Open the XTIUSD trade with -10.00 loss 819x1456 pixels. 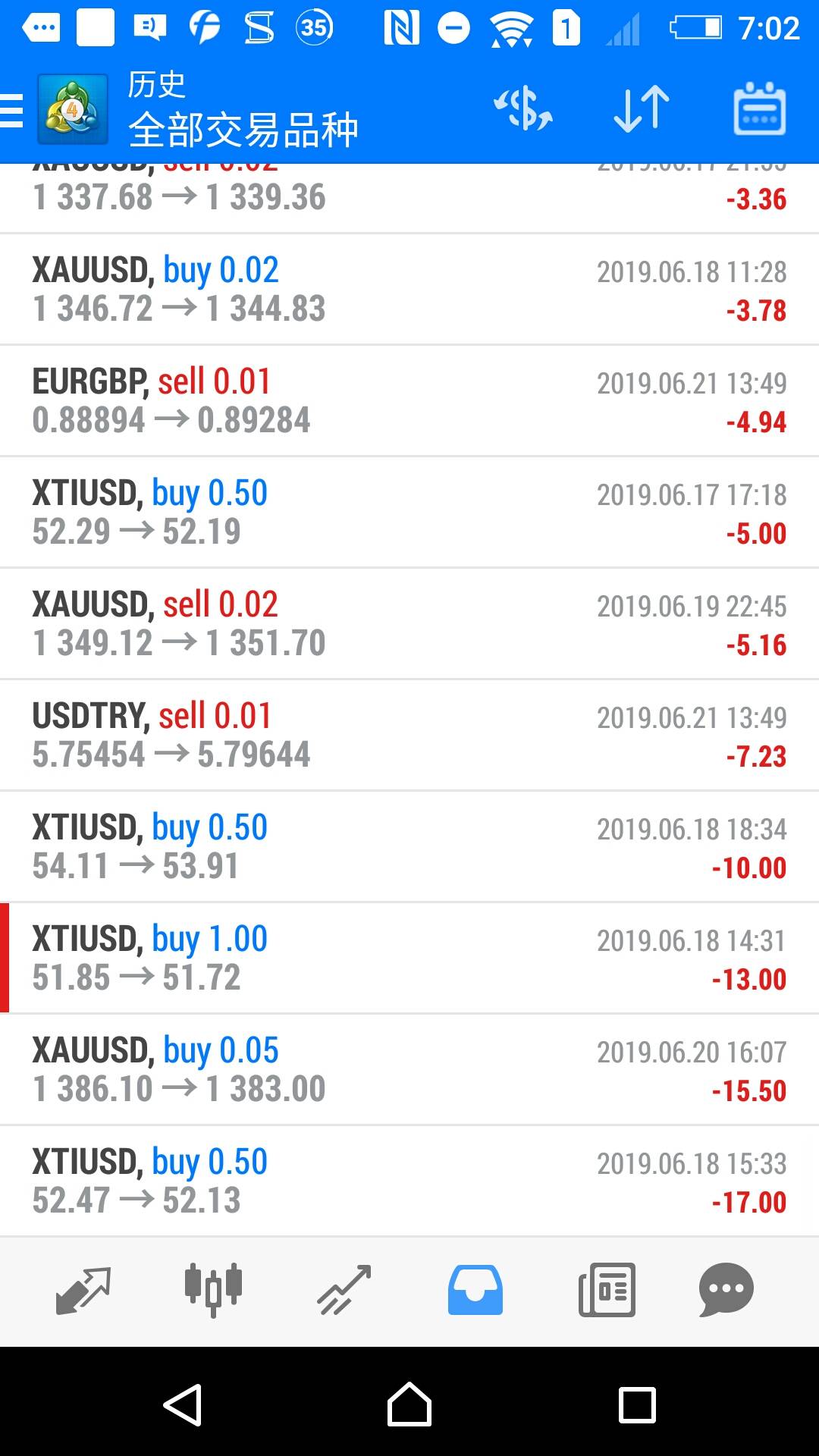pos(409,846)
